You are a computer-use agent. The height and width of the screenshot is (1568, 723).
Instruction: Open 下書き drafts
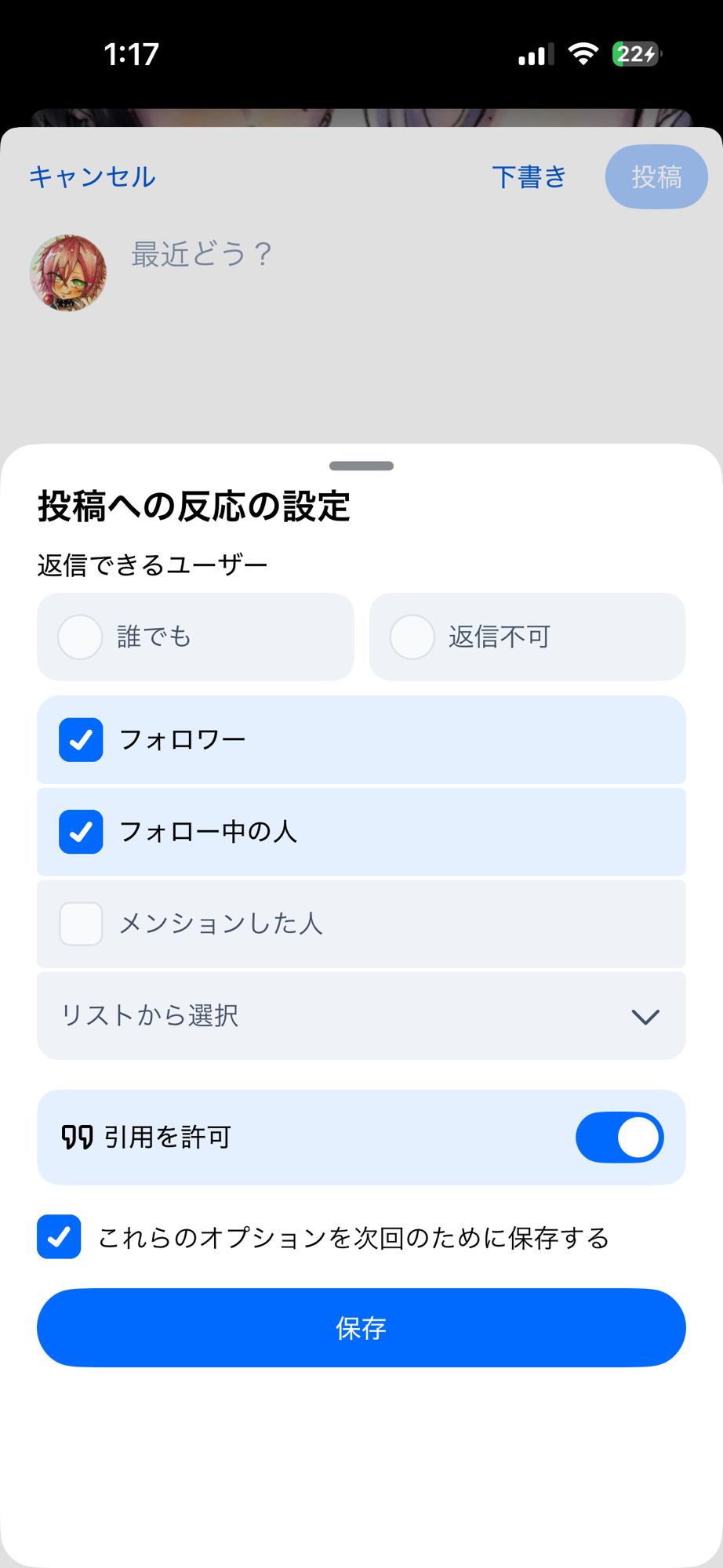coord(529,177)
